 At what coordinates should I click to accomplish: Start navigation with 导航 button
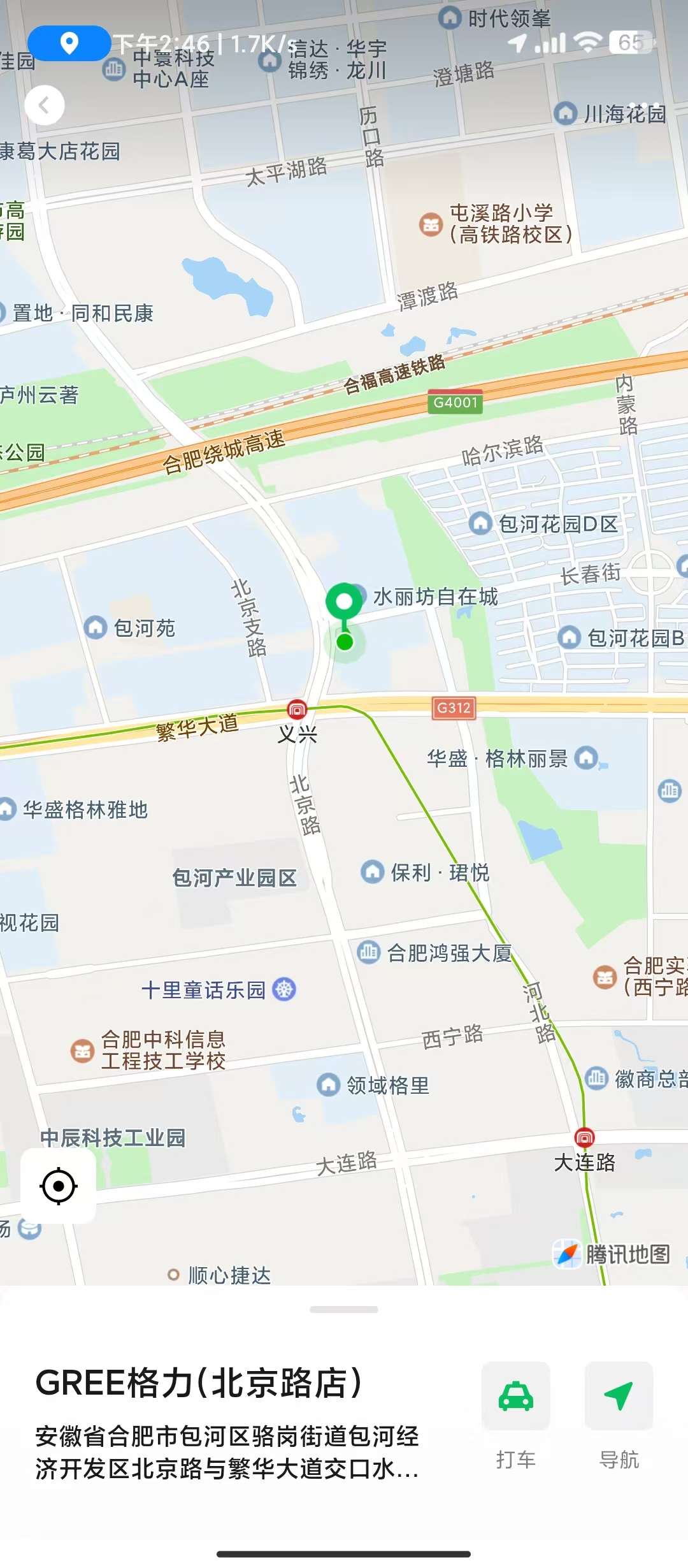click(619, 1397)
